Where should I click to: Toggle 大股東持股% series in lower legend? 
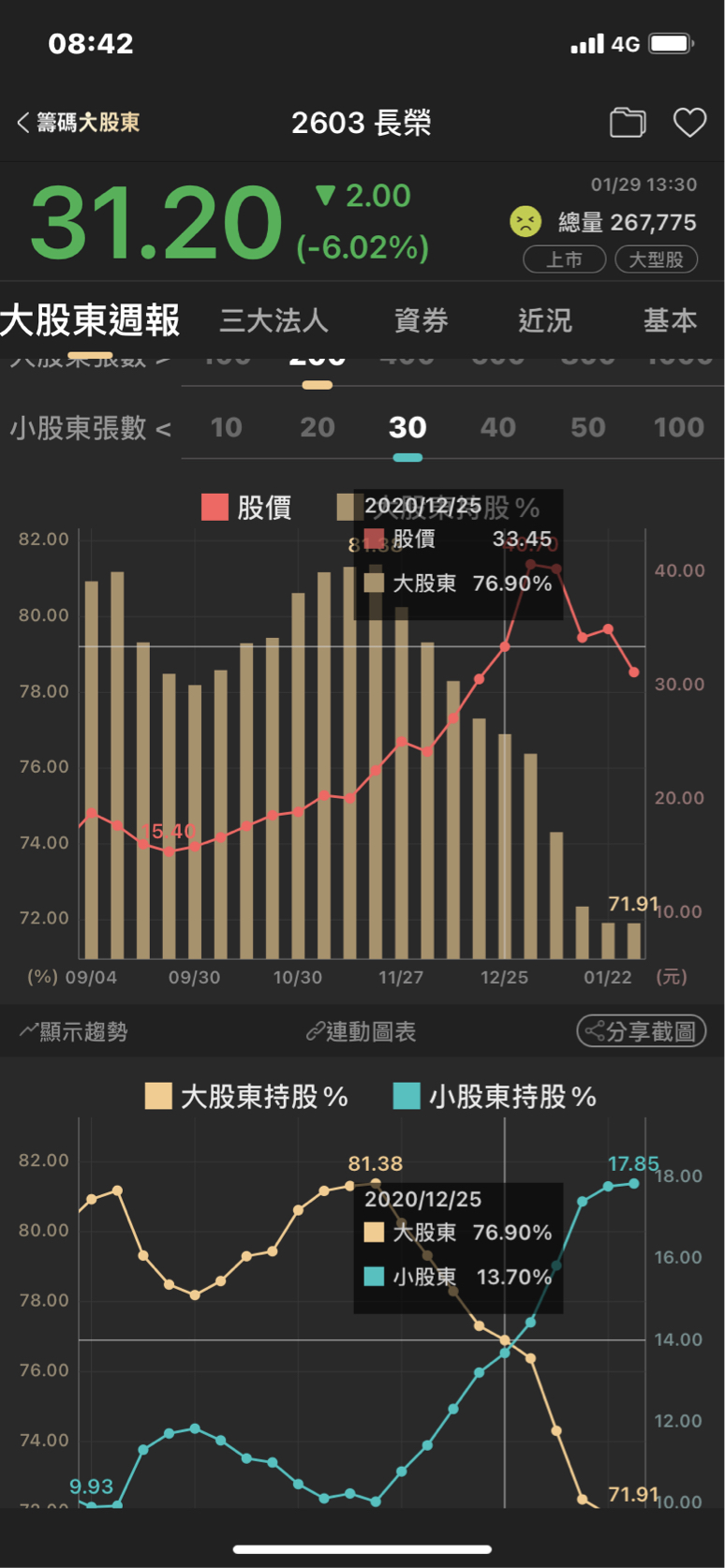point(247,1097)
